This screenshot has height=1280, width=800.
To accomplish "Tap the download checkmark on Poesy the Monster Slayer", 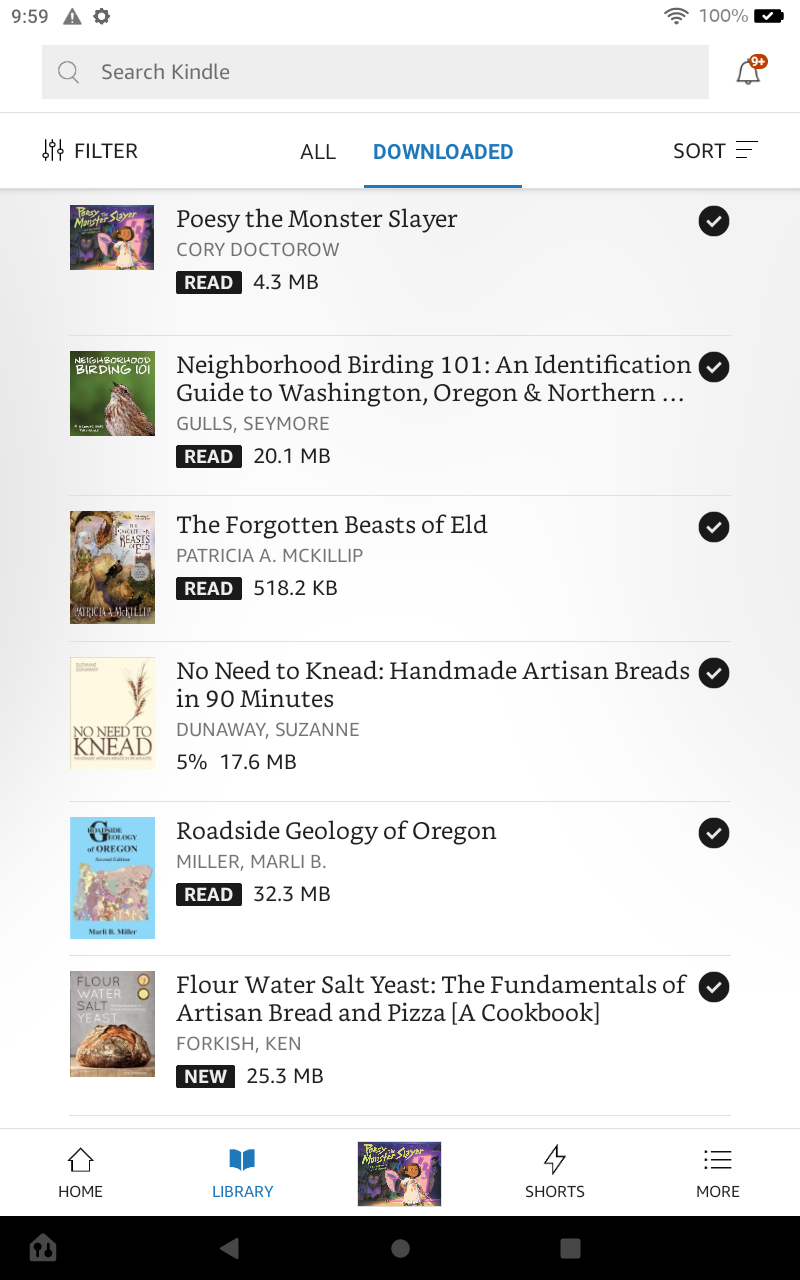I will [714, 221].
